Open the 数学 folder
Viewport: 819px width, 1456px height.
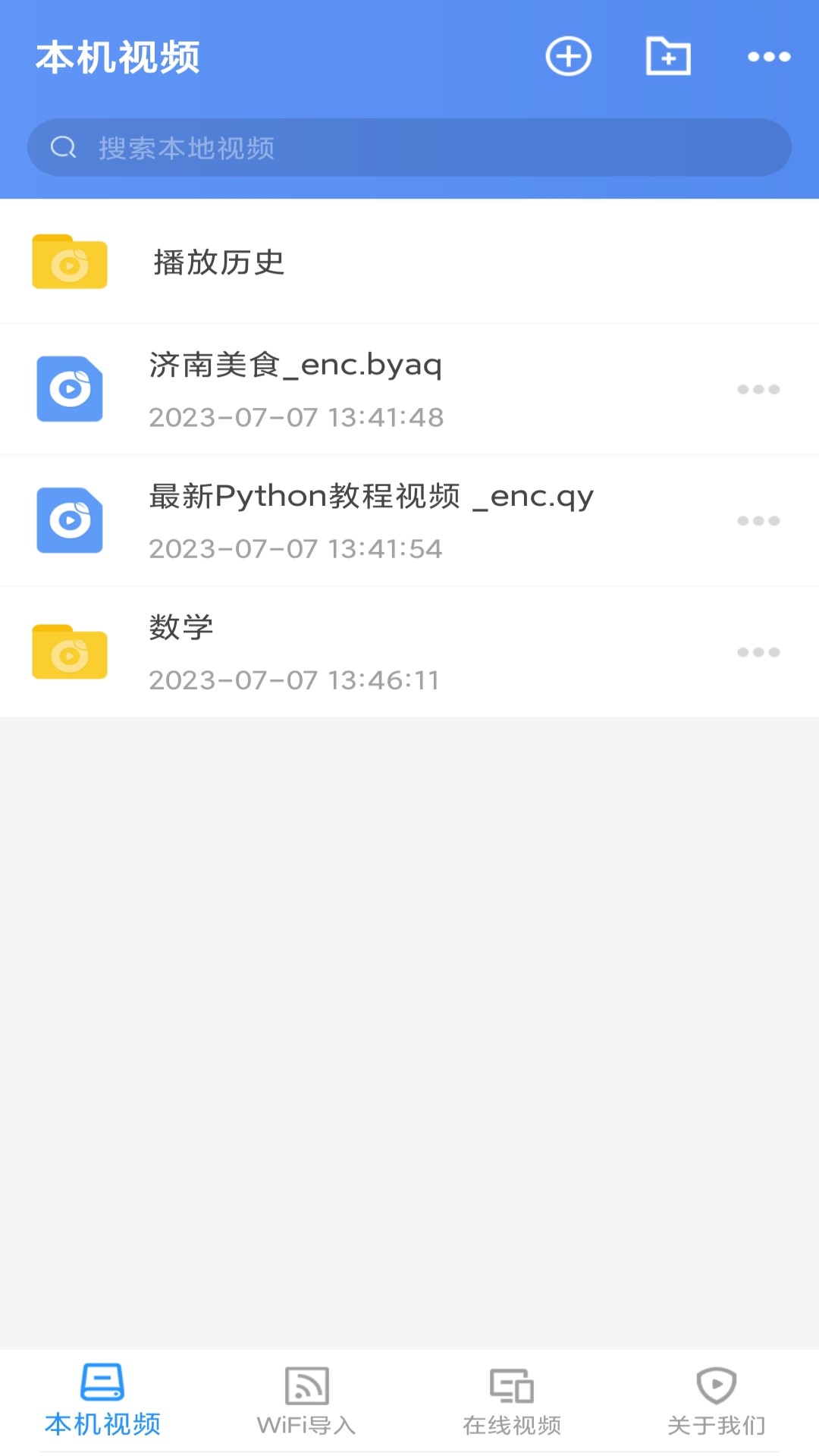point(364,652)
